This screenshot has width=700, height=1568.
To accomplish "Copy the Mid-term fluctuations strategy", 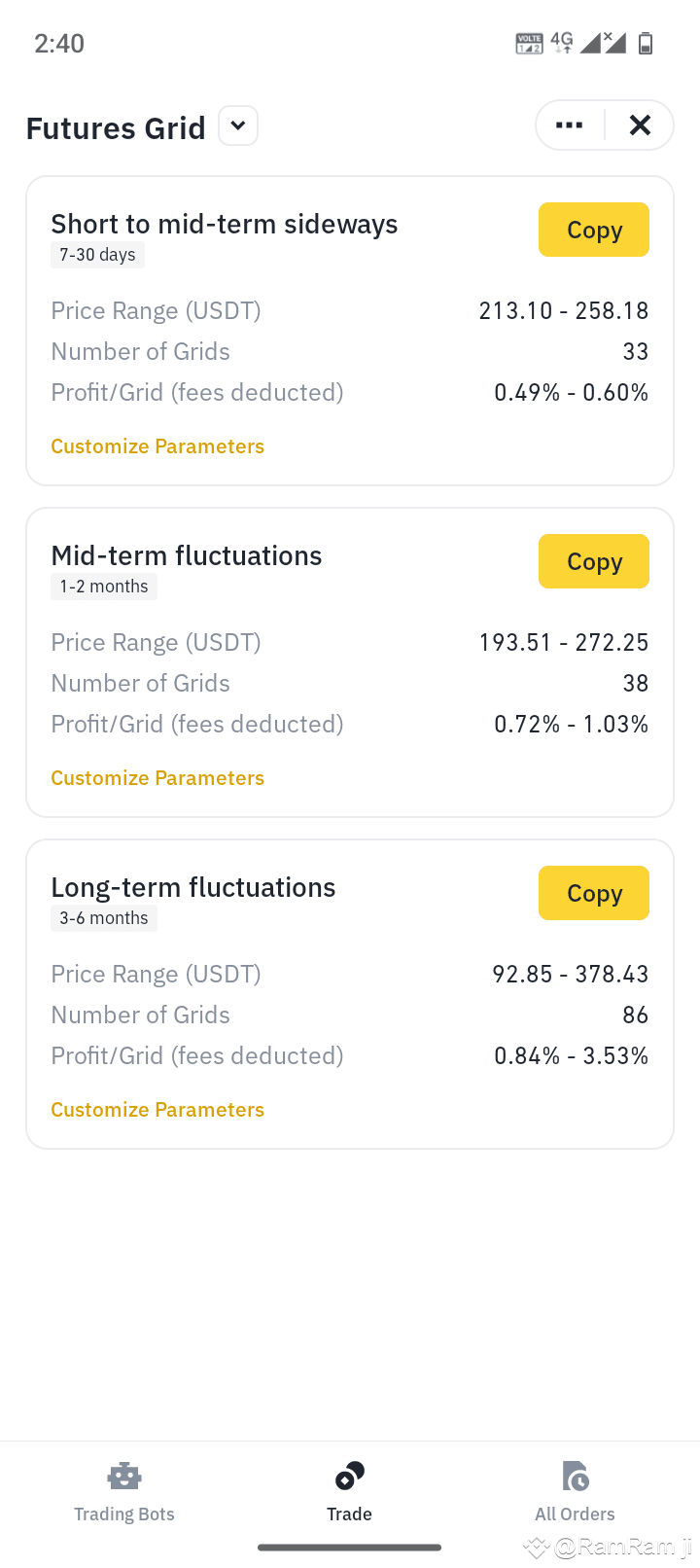I will pyautogui.click(x=593, y=561).
